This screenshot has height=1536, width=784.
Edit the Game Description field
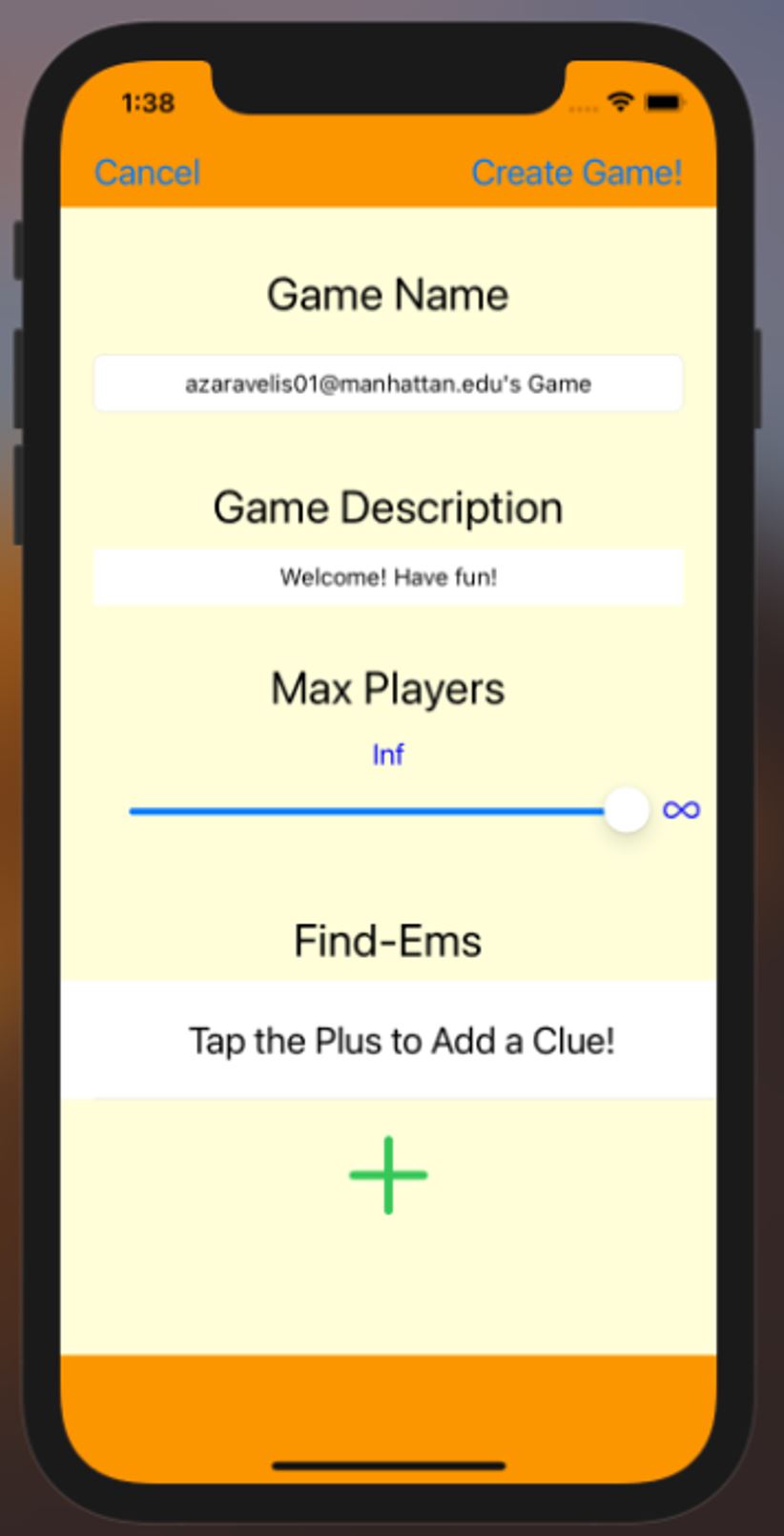point(387,577)
